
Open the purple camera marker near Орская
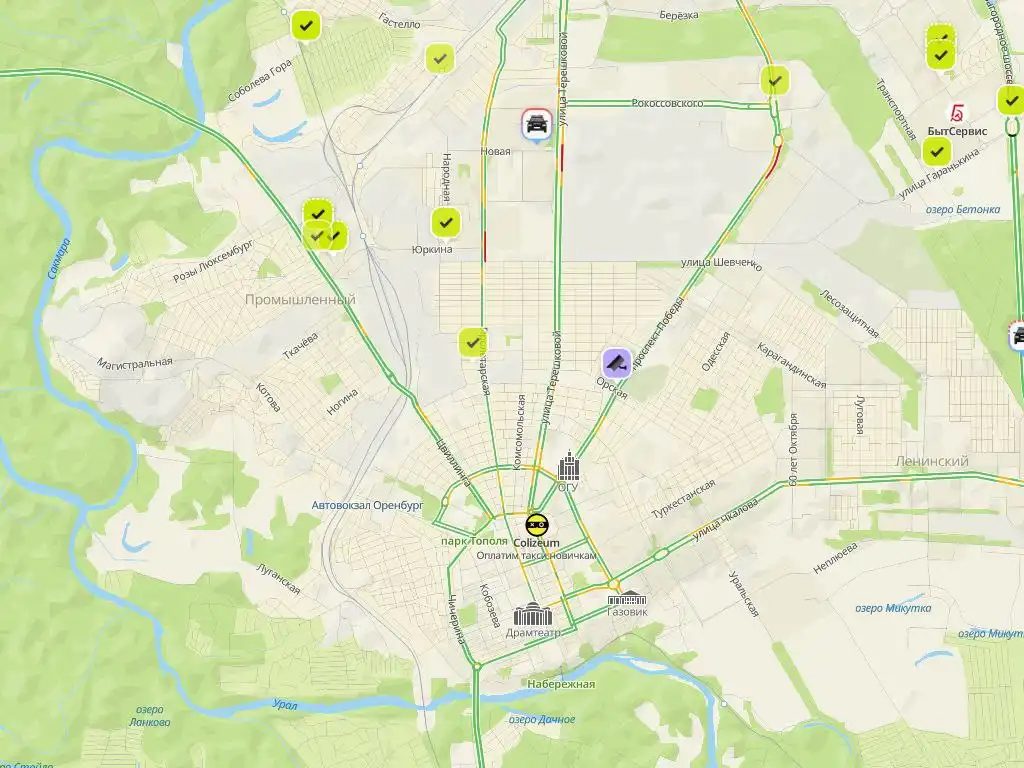point(616,362)
